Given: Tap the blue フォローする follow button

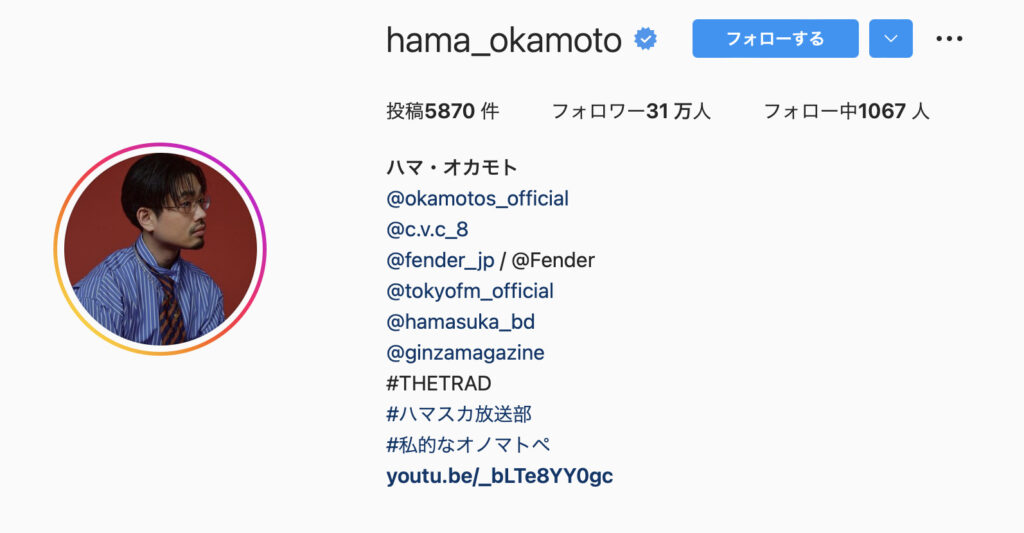Looking at the screenshot, I should click(x=775, y=39).
